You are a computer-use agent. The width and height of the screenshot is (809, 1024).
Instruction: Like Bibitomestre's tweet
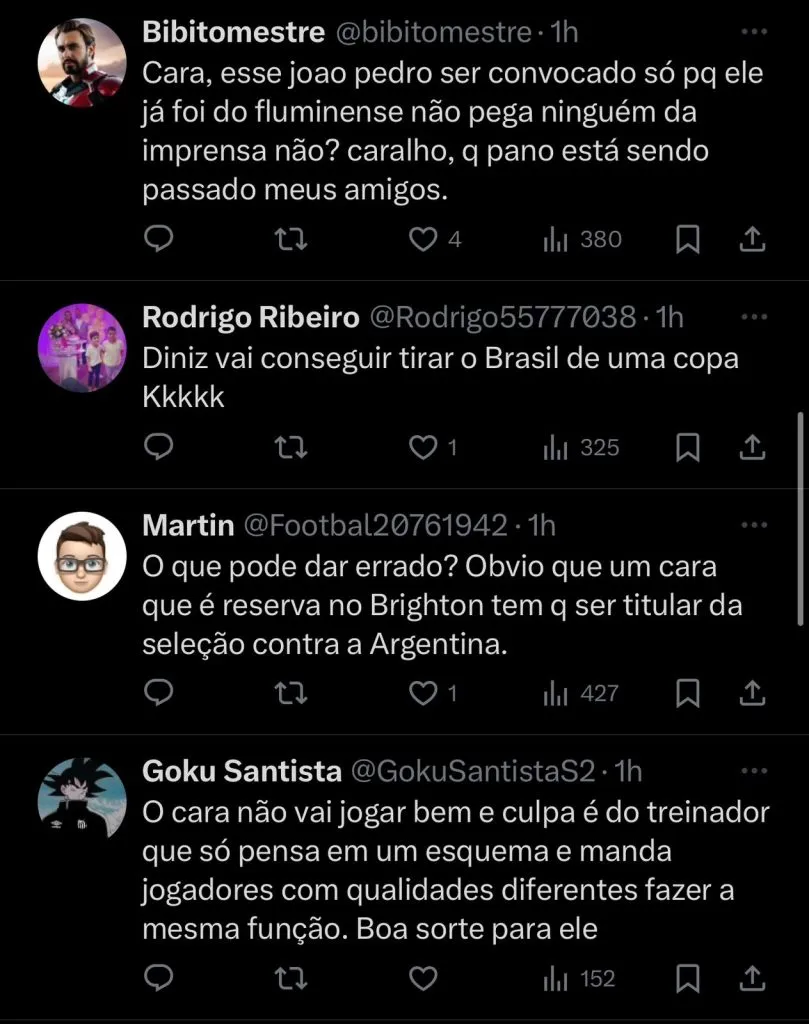tap(425, 240)
